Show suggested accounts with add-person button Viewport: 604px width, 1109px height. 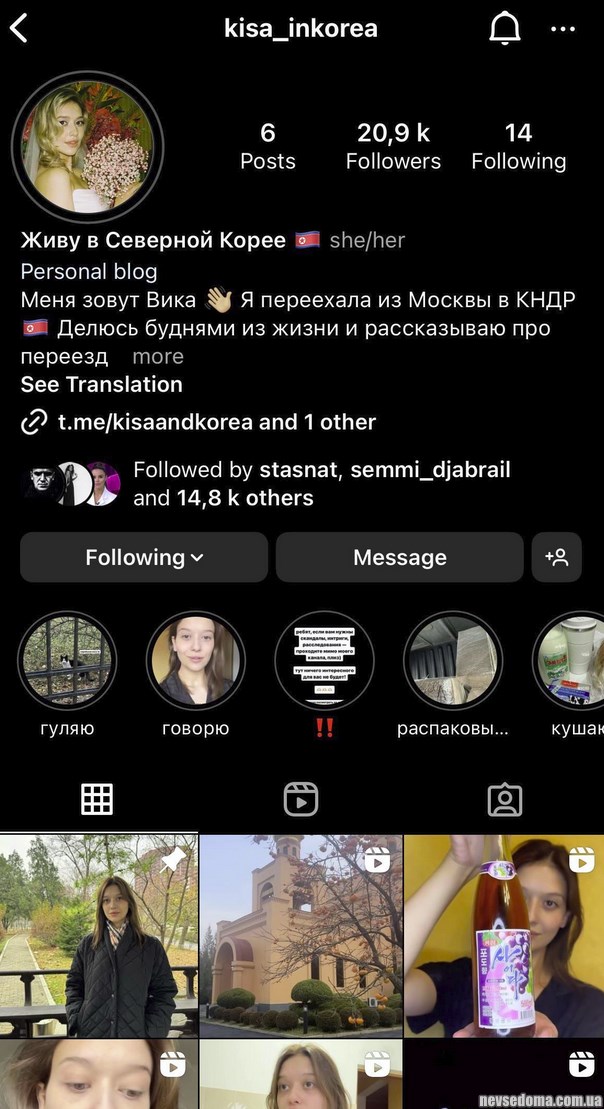coord(556,557)
